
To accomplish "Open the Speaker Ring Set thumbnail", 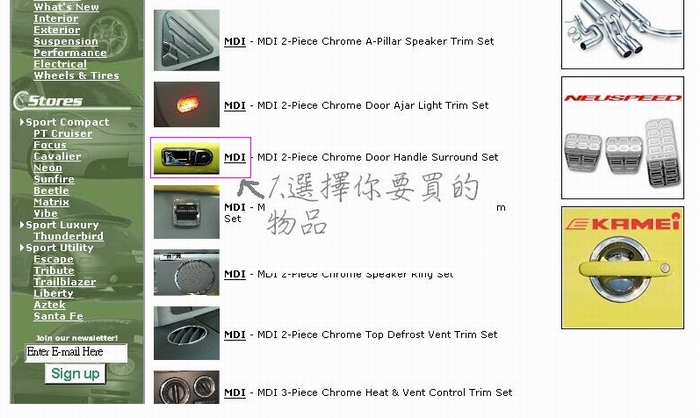I will (x=186, y=273).
